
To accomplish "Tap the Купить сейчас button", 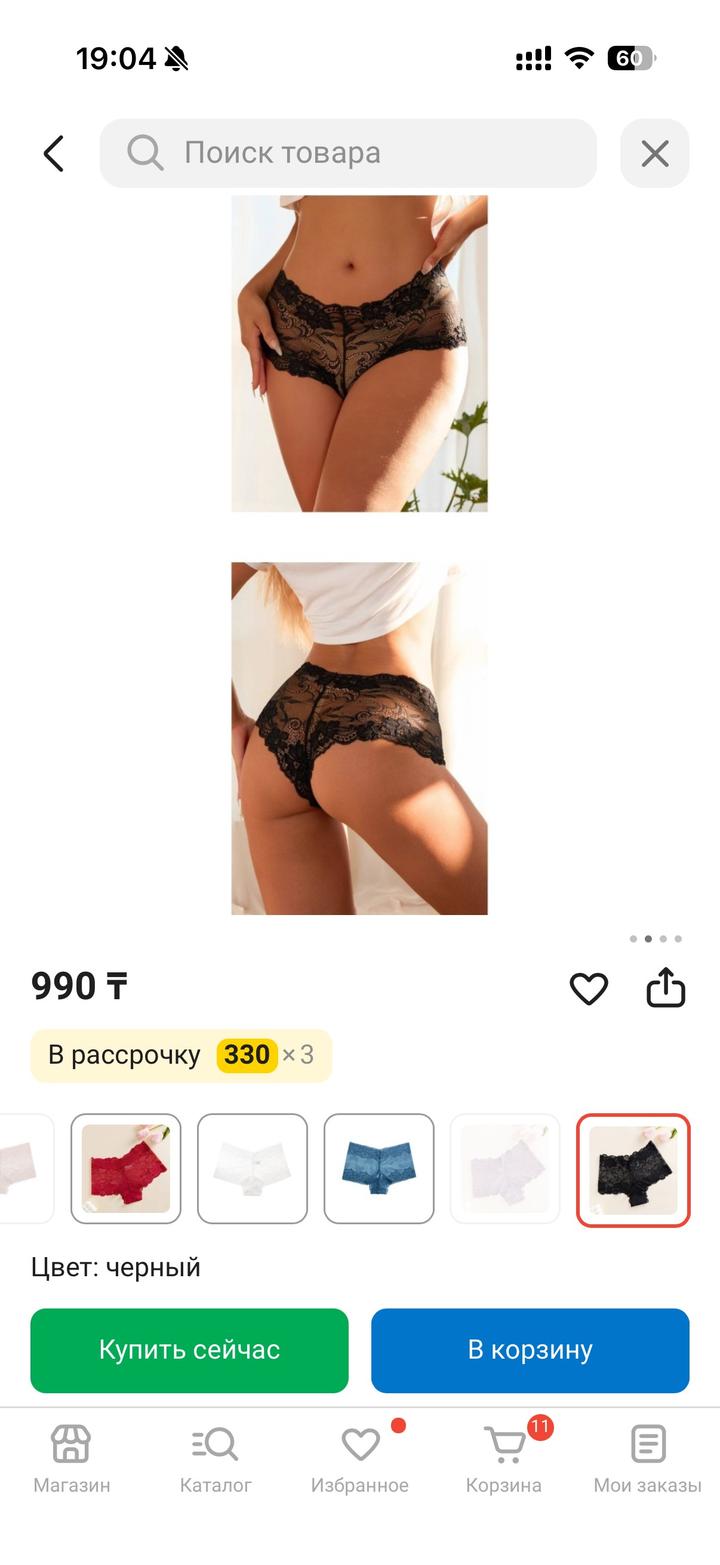I will click(x=189, y=1350).
